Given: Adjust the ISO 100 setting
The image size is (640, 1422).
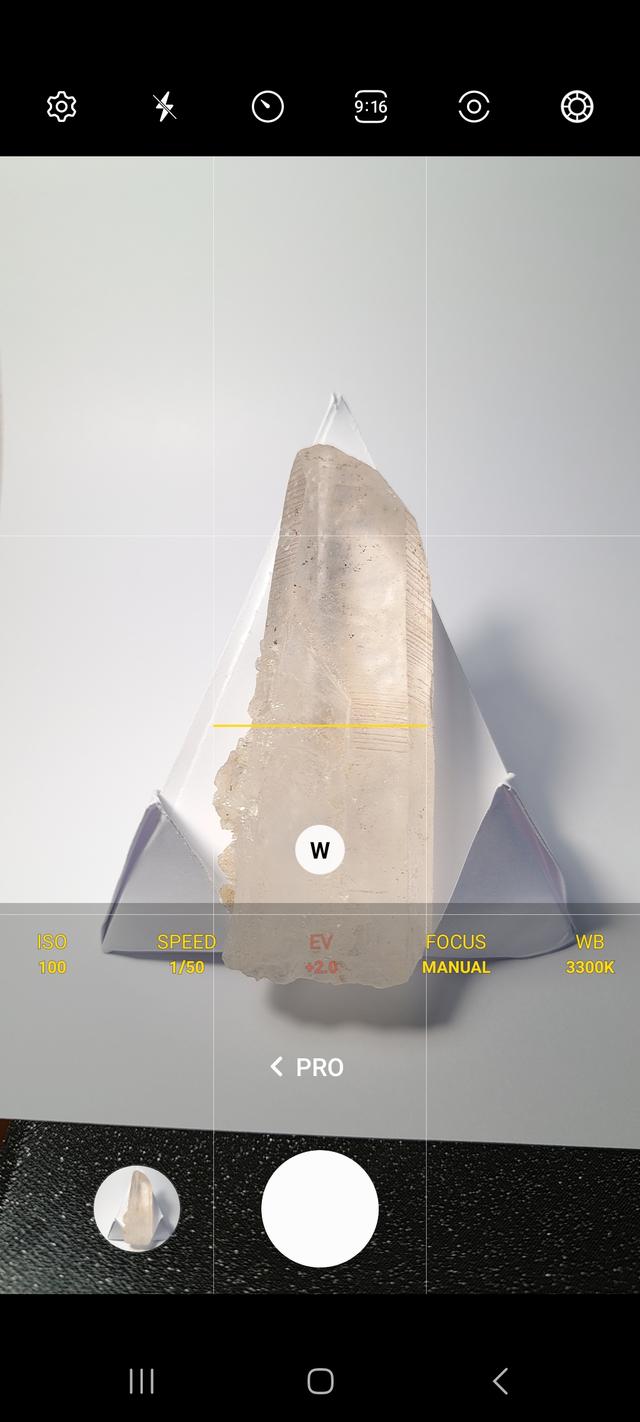Looking at the screenshot, I should pos(52,954).
